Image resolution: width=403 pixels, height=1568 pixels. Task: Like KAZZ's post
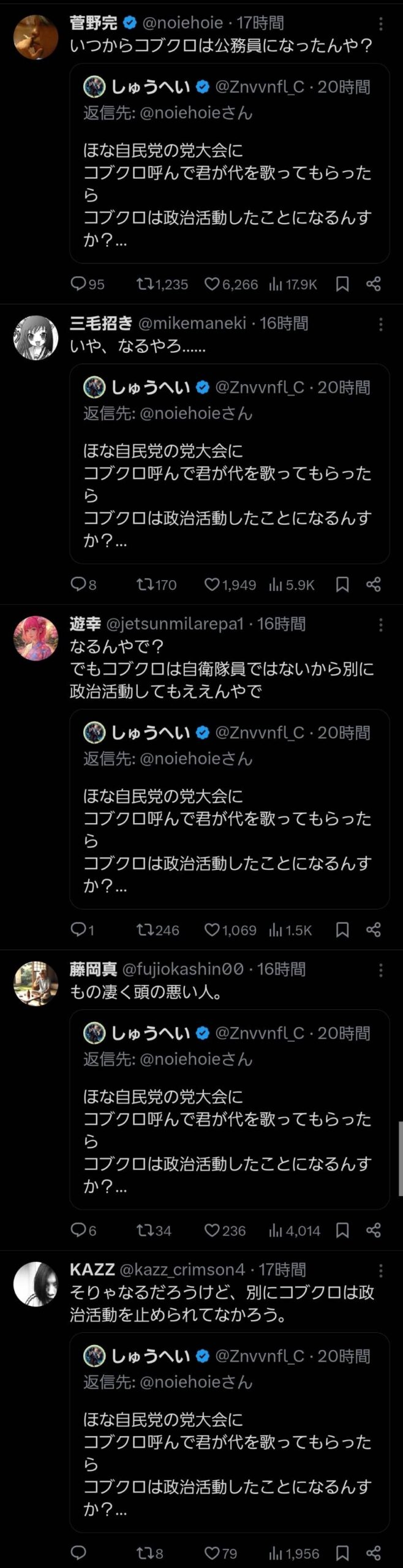212,1553
